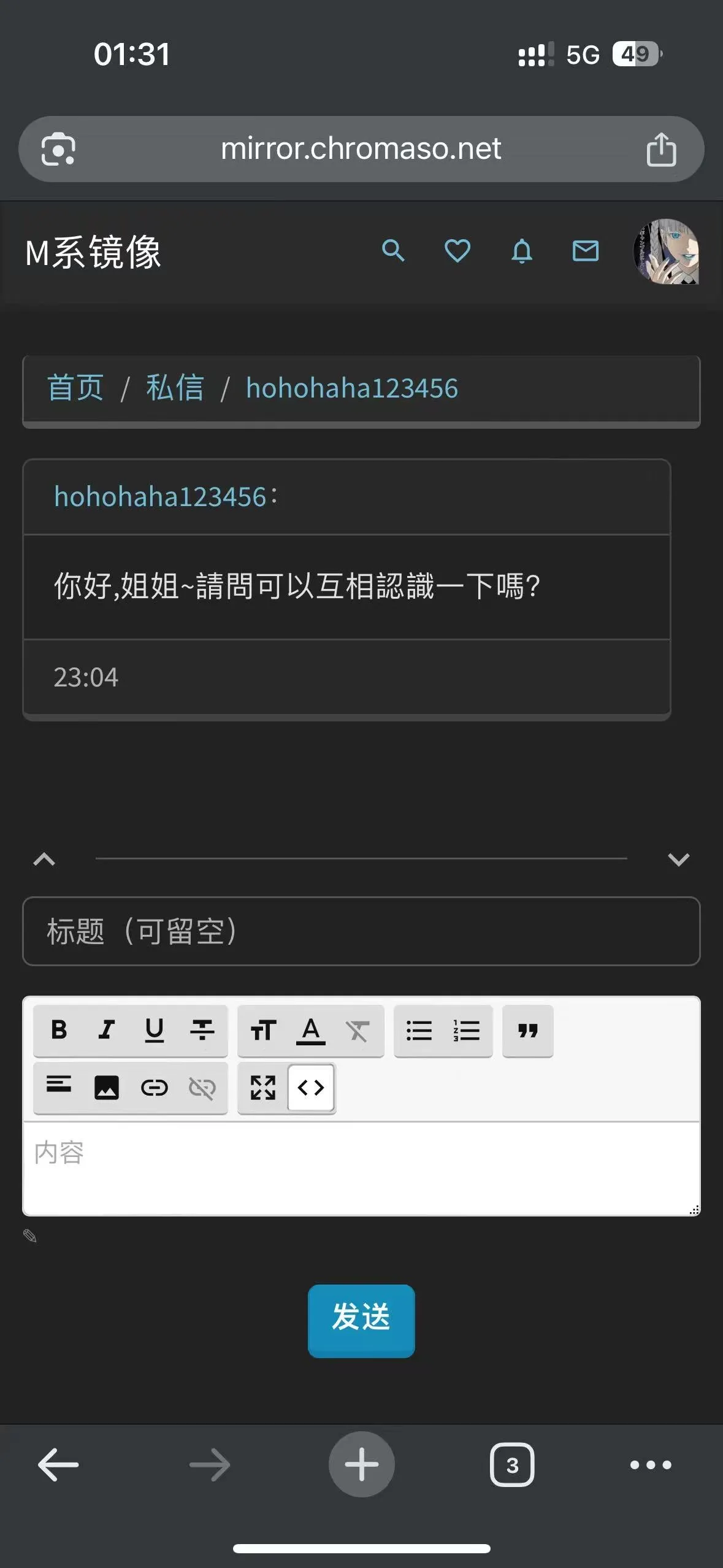This screenshot has width=723, height=1568.
Task: Insert an image via the picture icon
Action: point(107,1088)
